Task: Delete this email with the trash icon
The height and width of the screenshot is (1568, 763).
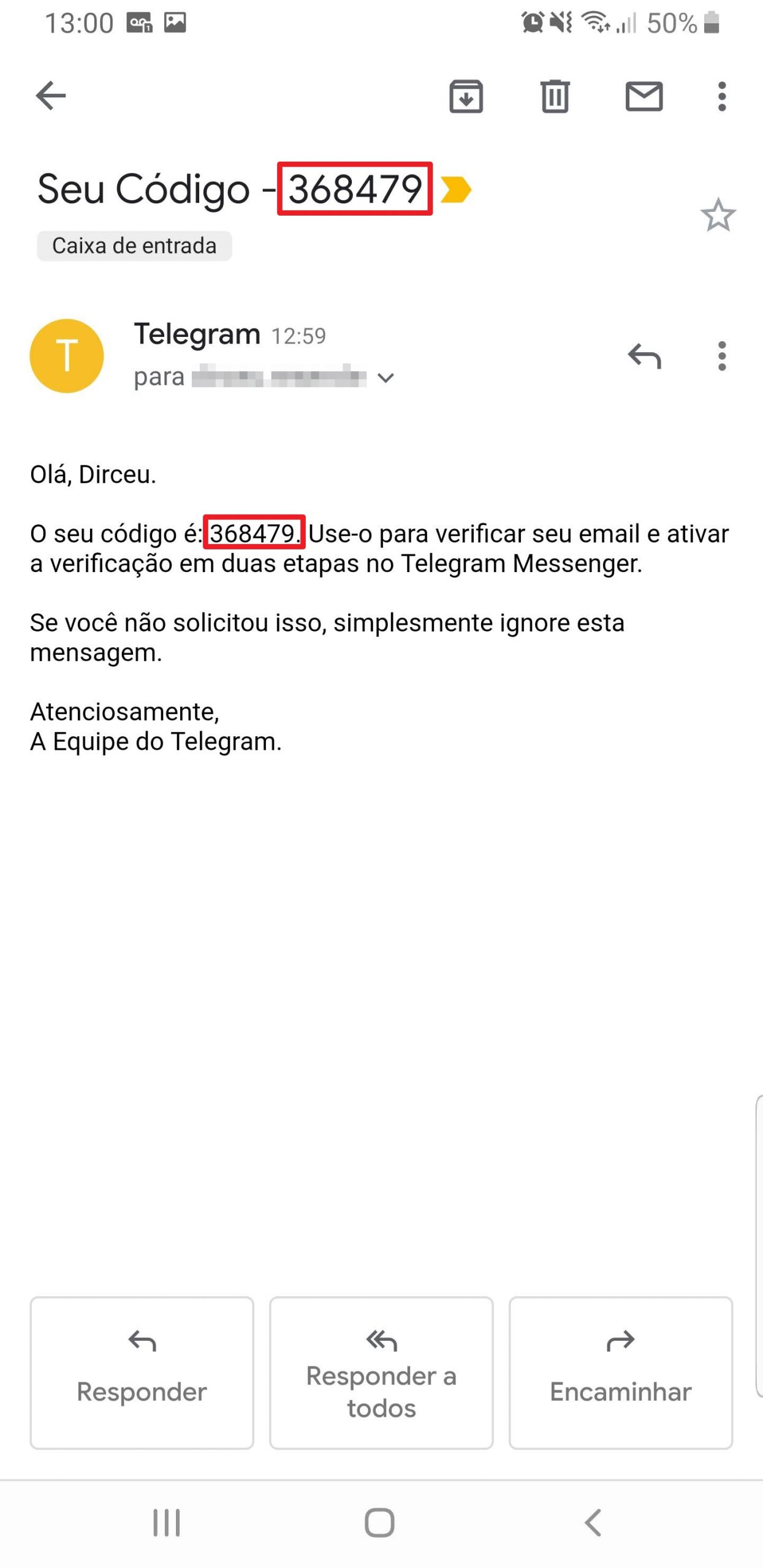Action: click(555, 96)
